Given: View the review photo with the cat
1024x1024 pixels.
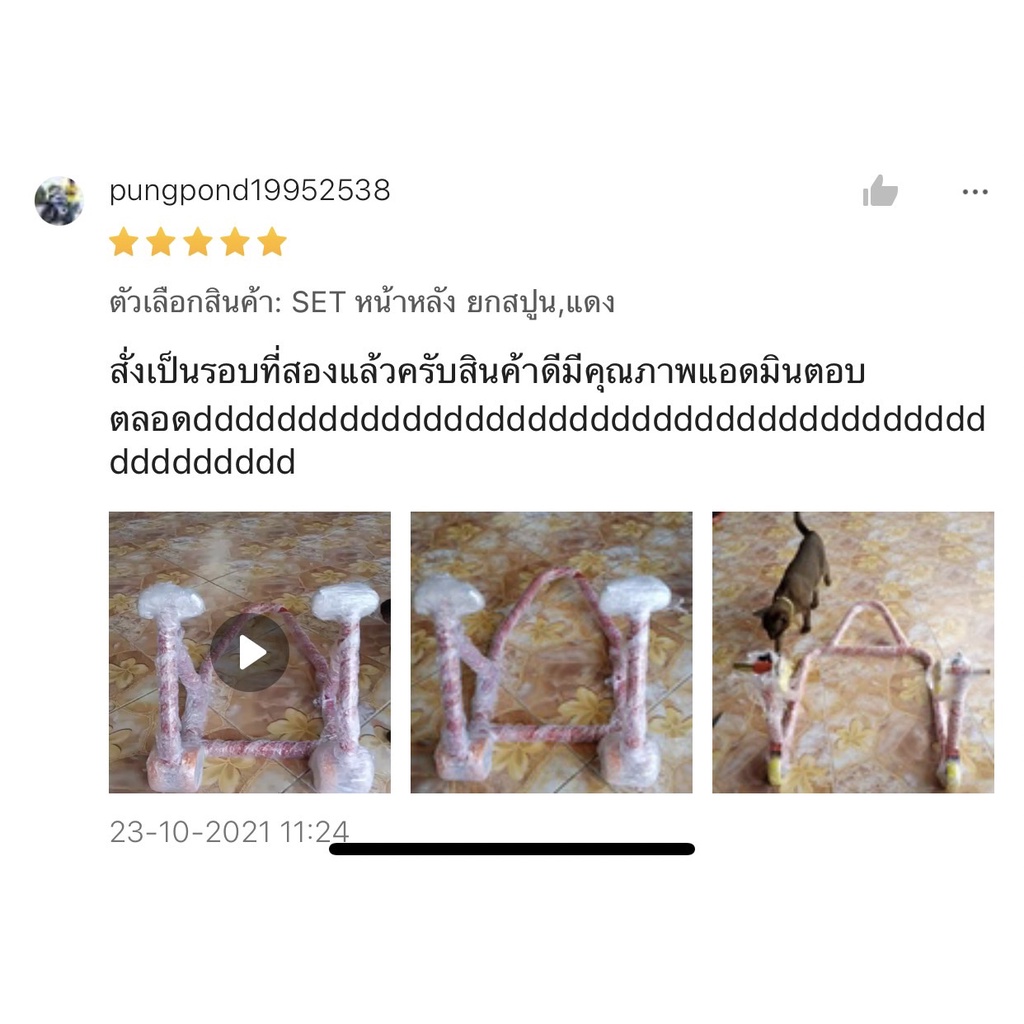Looking at the screenshot, I should click(853, 652).
